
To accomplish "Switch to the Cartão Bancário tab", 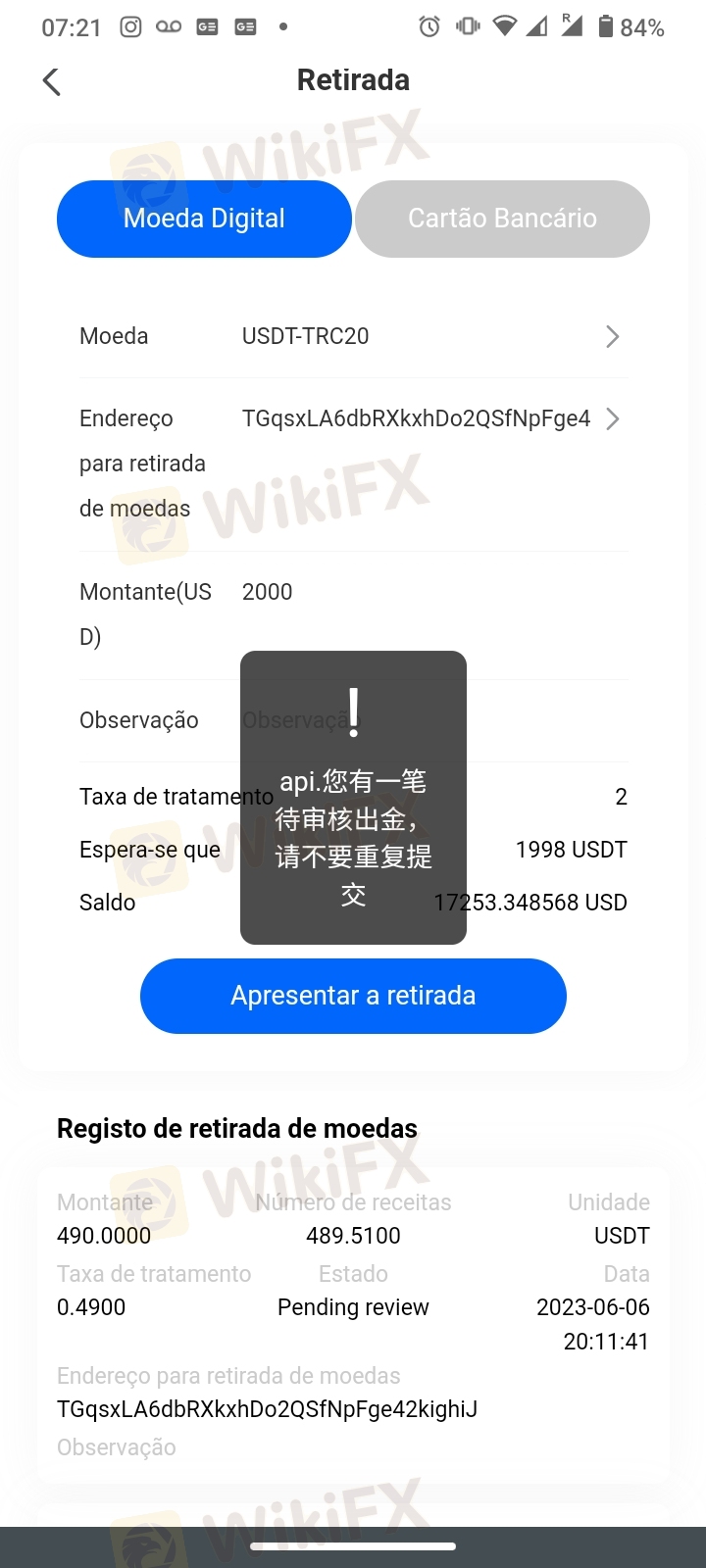I will [502, 219].
